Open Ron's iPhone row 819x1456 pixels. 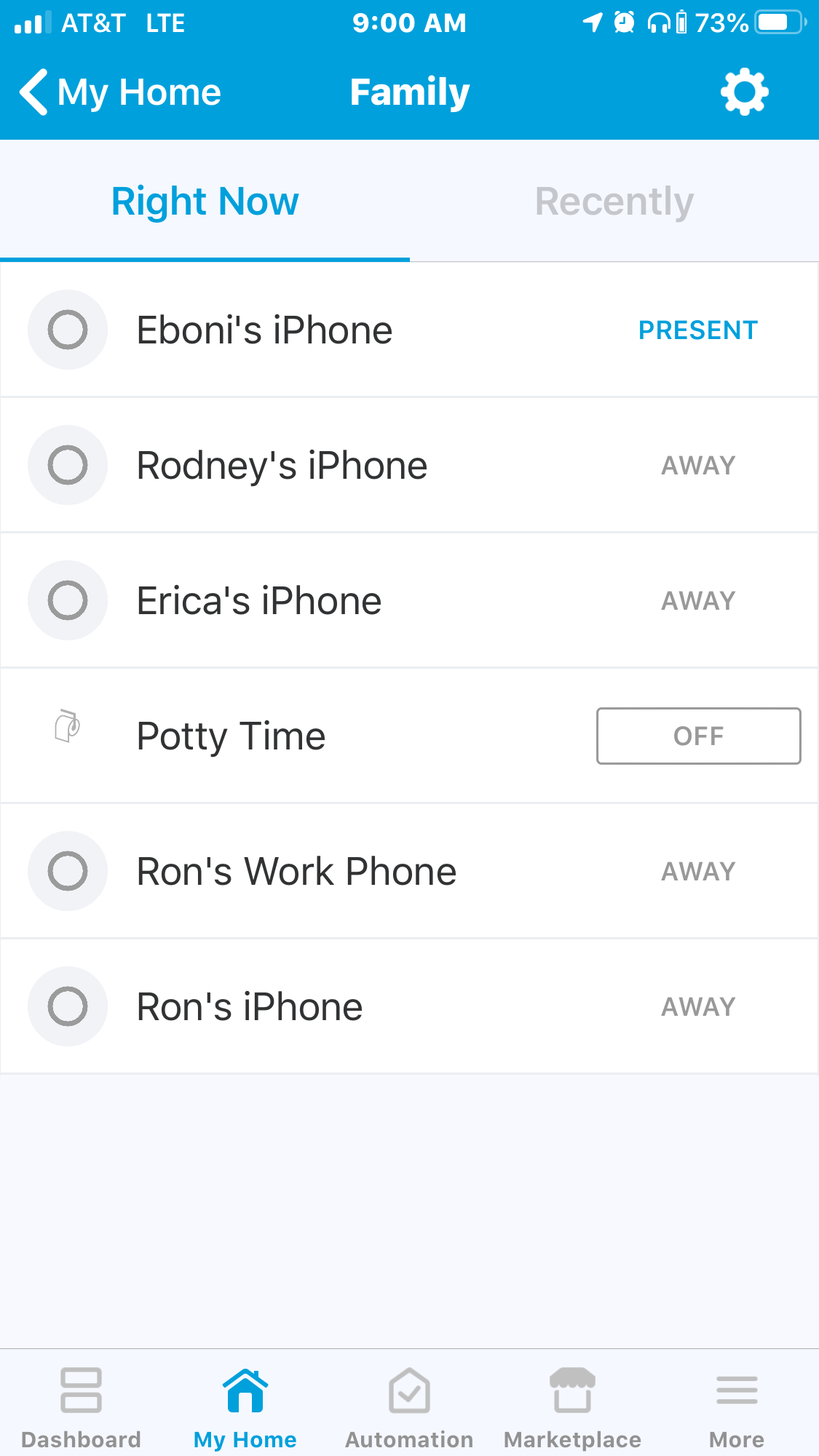[x=409, y=1006]
